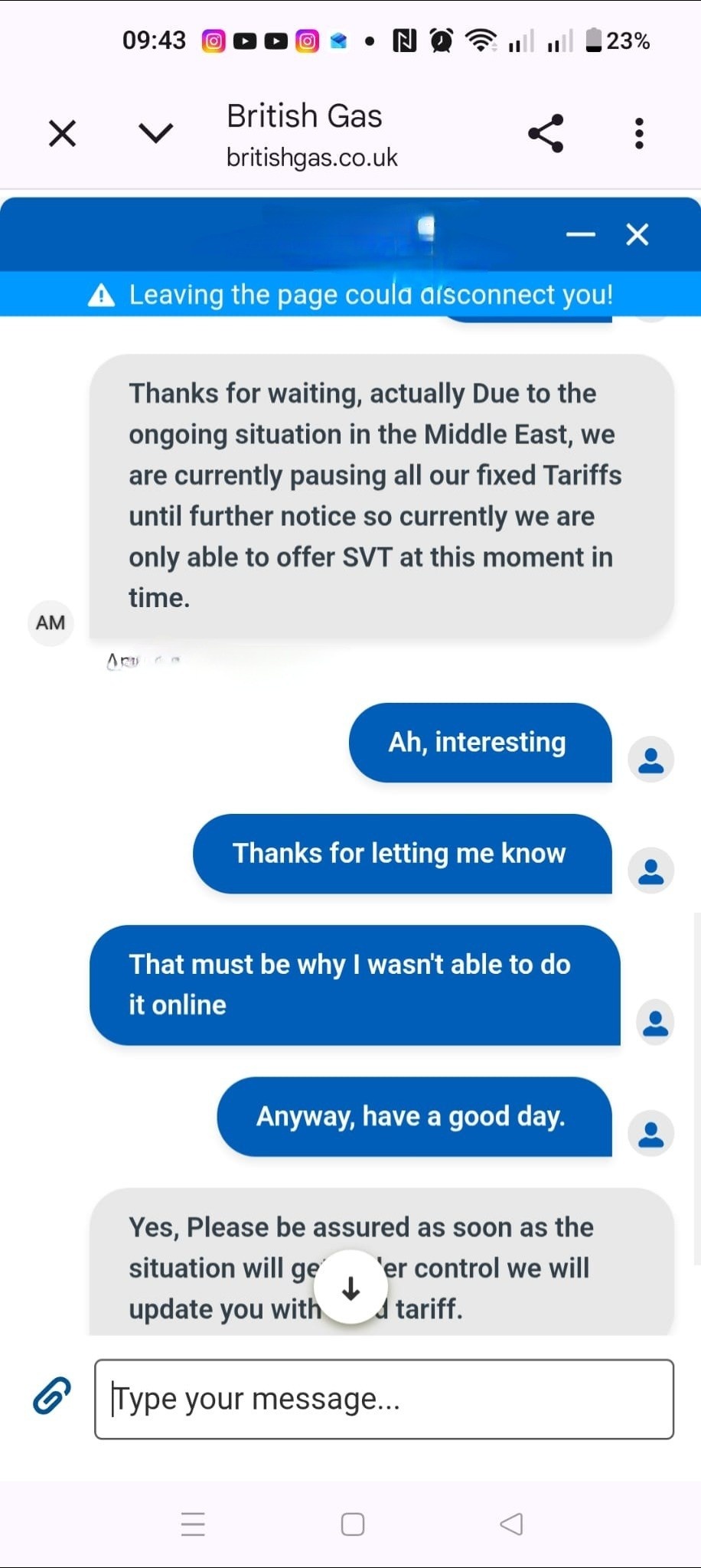Screen dimensions: 701x1568
Task: Go back using the system back button
Action: click(511, 1524)
